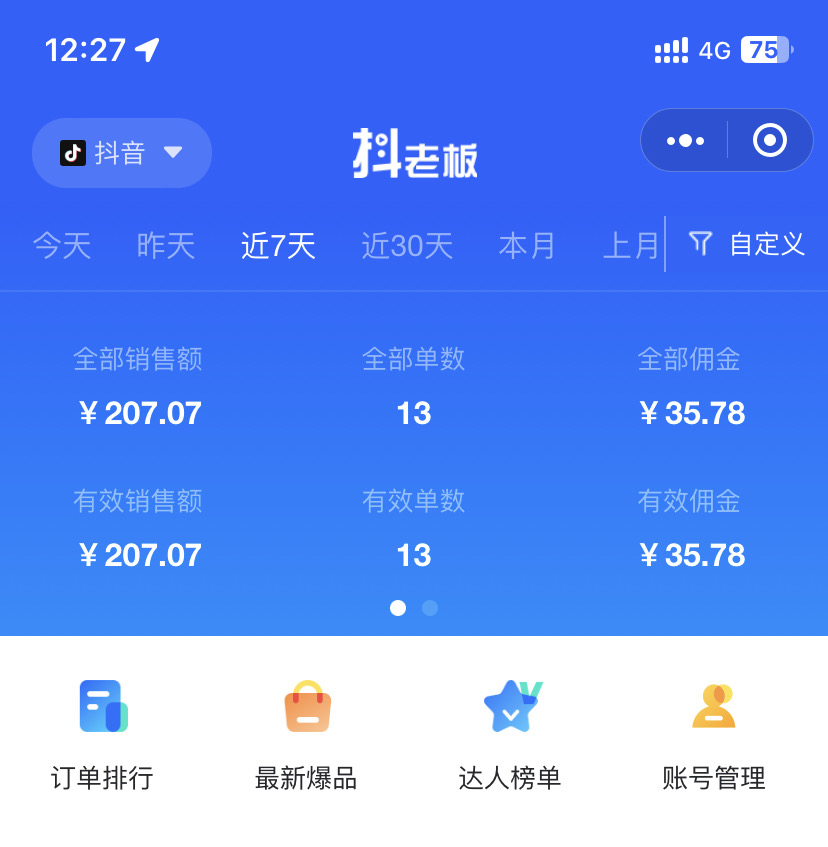The width and height of the screenshot is (828, 847).
Task: Open the mini program more options menu
Action: [x=685, y=141]
